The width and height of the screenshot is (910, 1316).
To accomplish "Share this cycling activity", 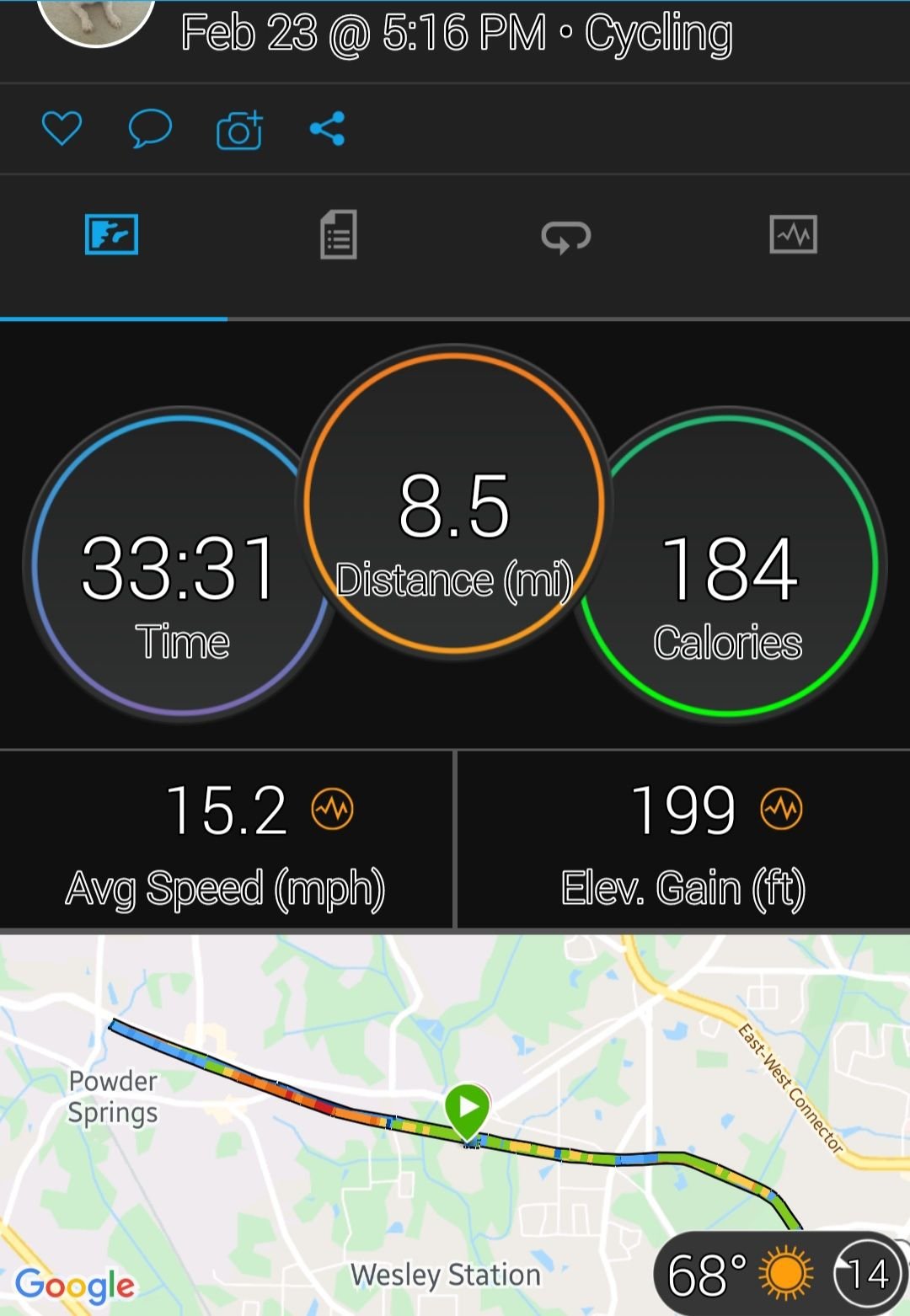I will [x=327, y=129].
